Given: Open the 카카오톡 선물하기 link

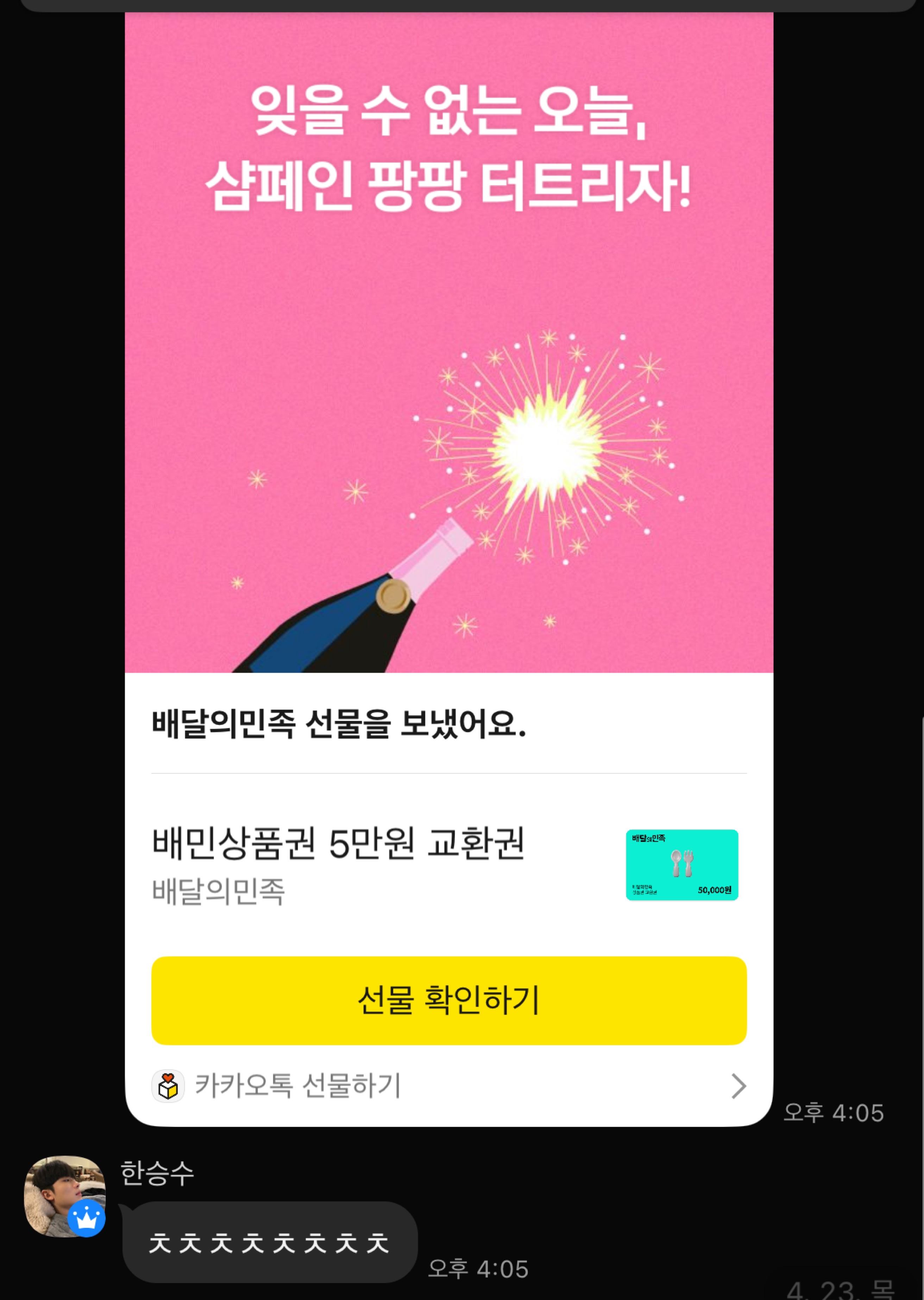Looking at the screenshot, I should 448,1086.
